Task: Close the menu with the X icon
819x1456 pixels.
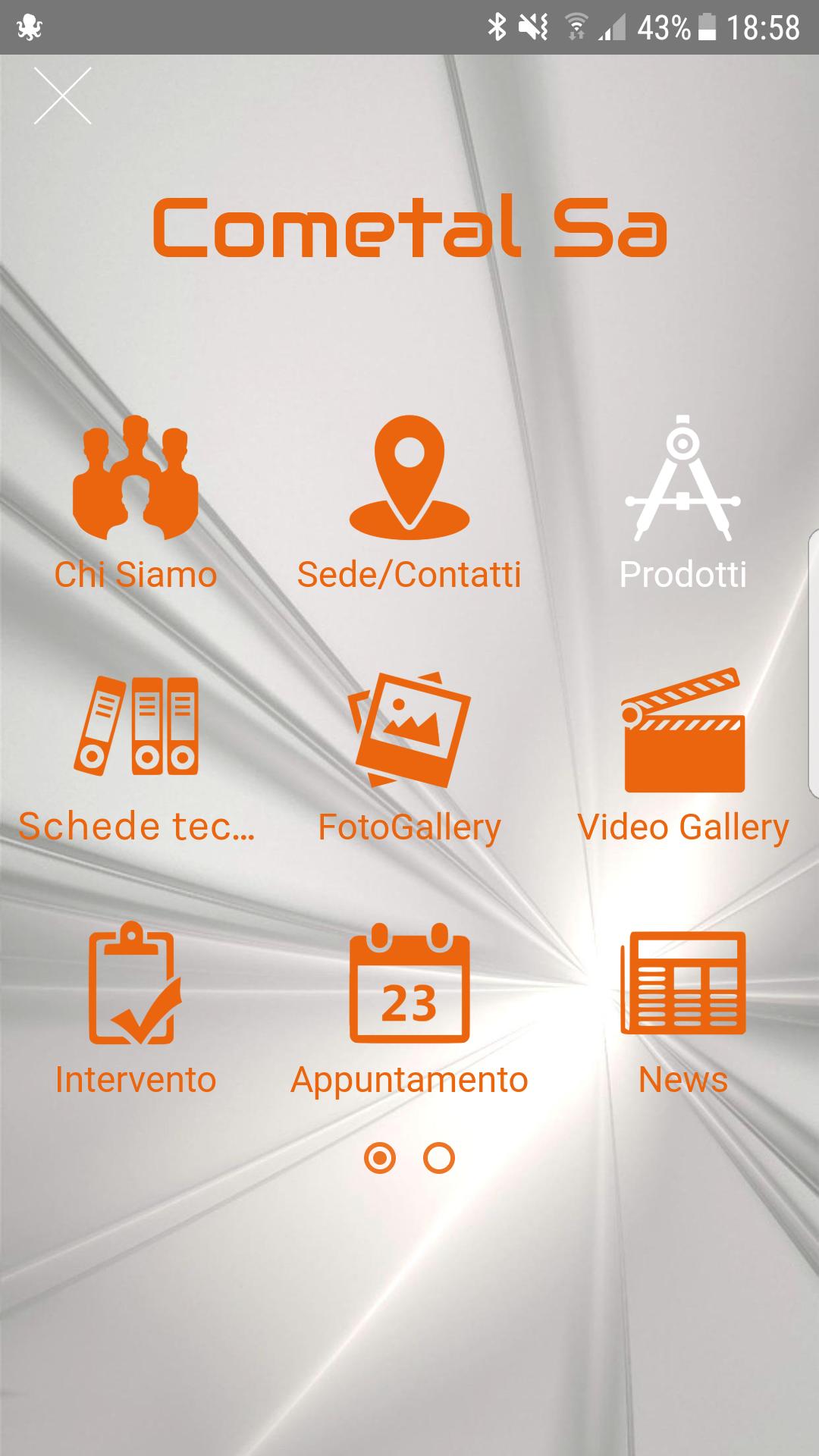Action: tap(62, 96)
